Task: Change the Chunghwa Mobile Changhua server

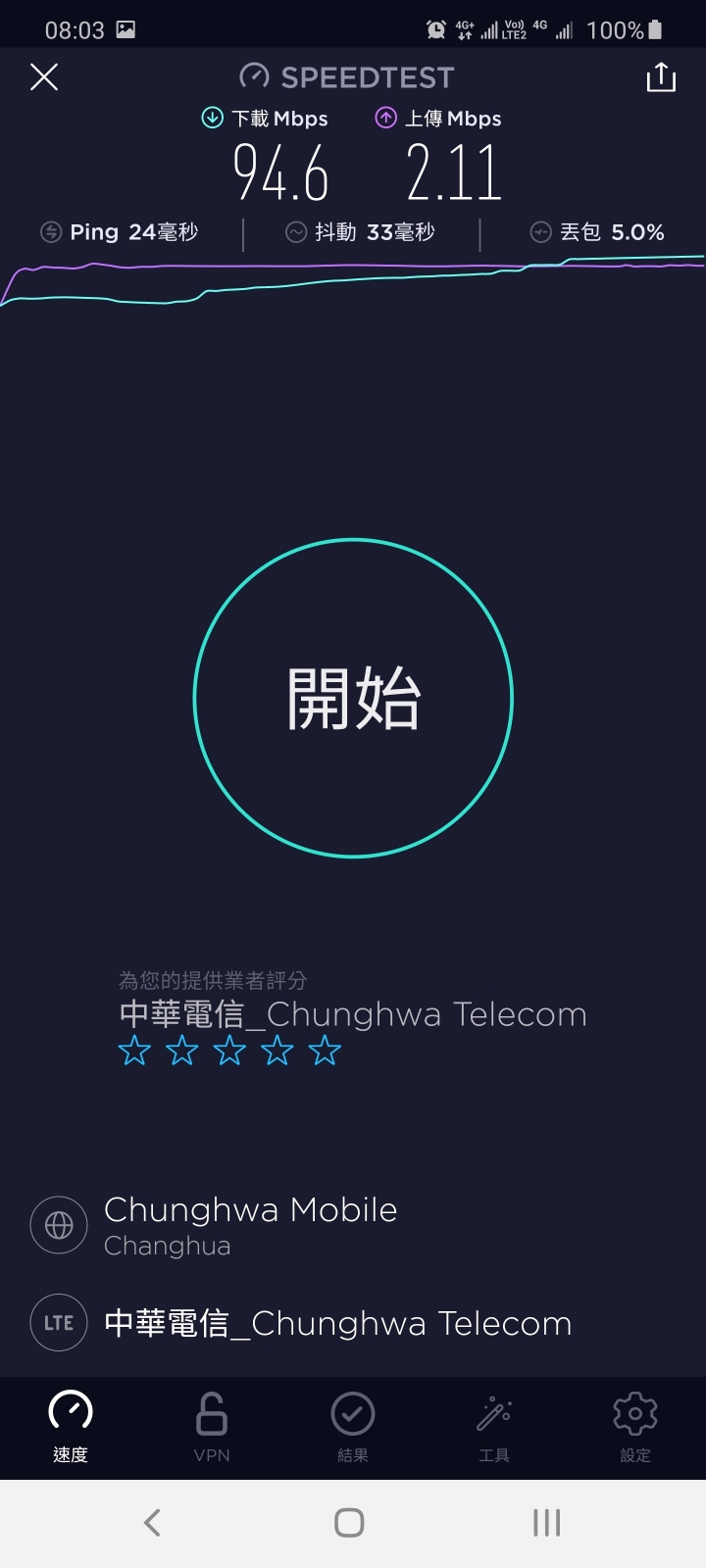Action: coord(250,1225)
